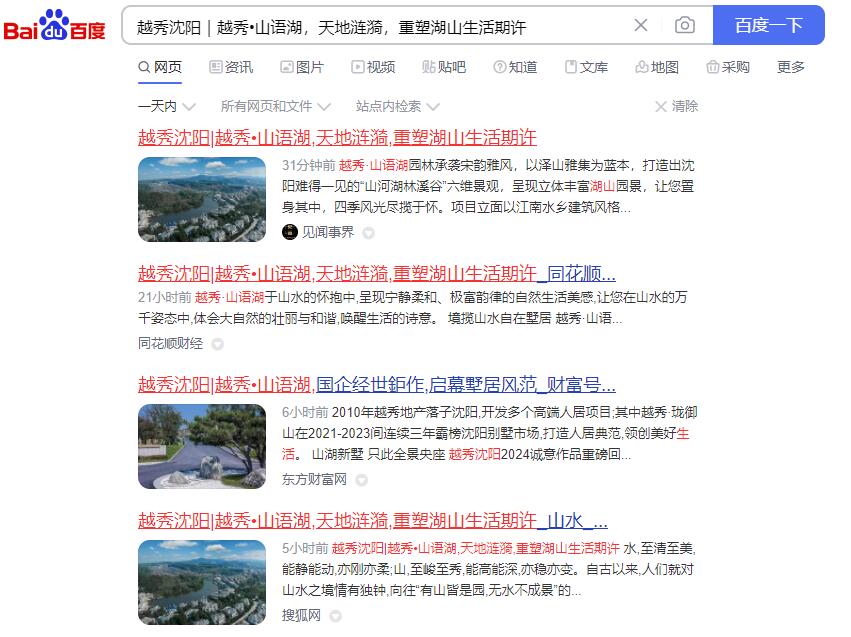The height and width of the screenshot is (637, 851).
Task: Open the thumbnail of the 见闻事界 result
Action: [x=202, y=199]
